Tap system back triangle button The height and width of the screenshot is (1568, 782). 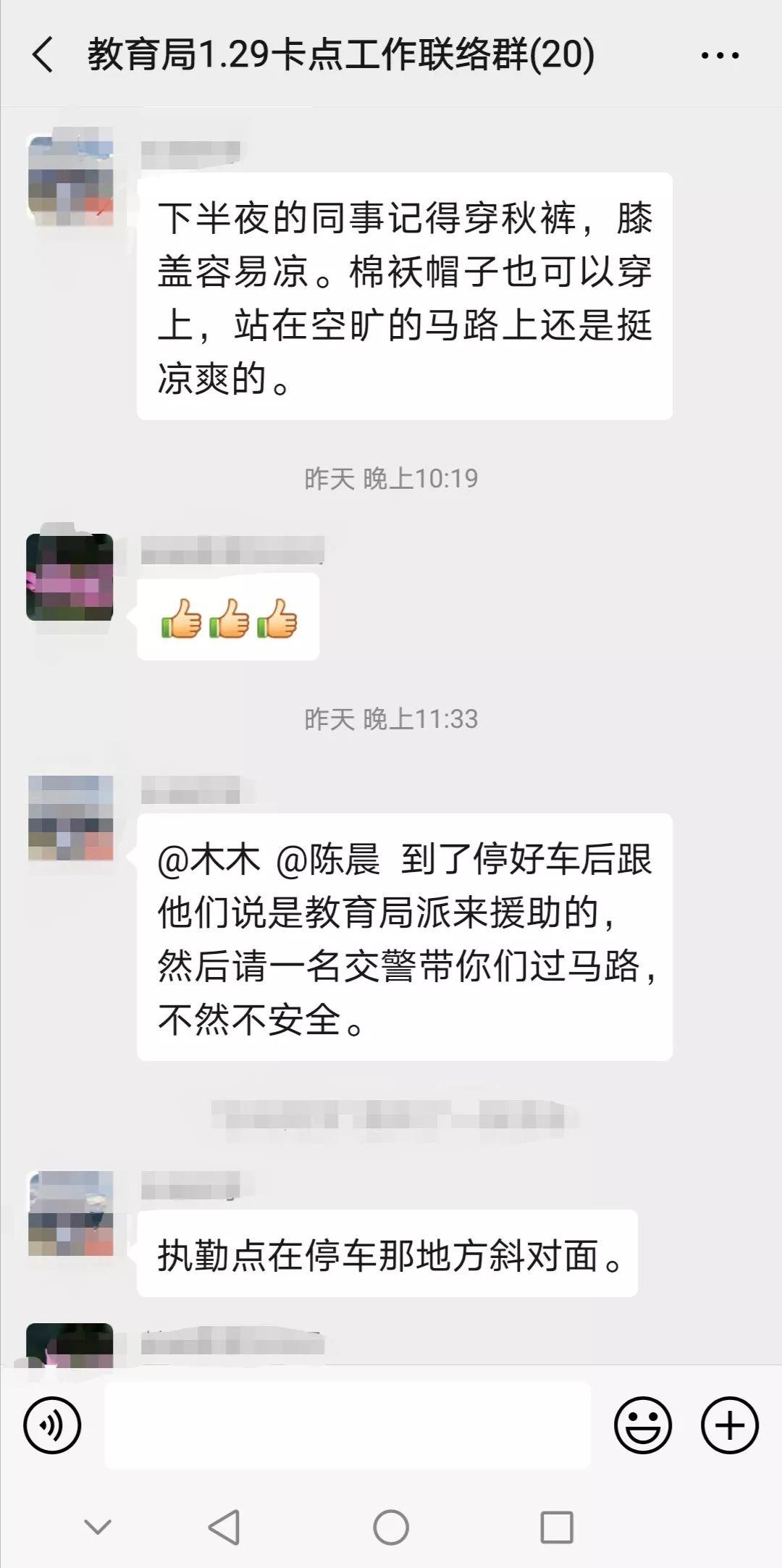pos(224,1527)
